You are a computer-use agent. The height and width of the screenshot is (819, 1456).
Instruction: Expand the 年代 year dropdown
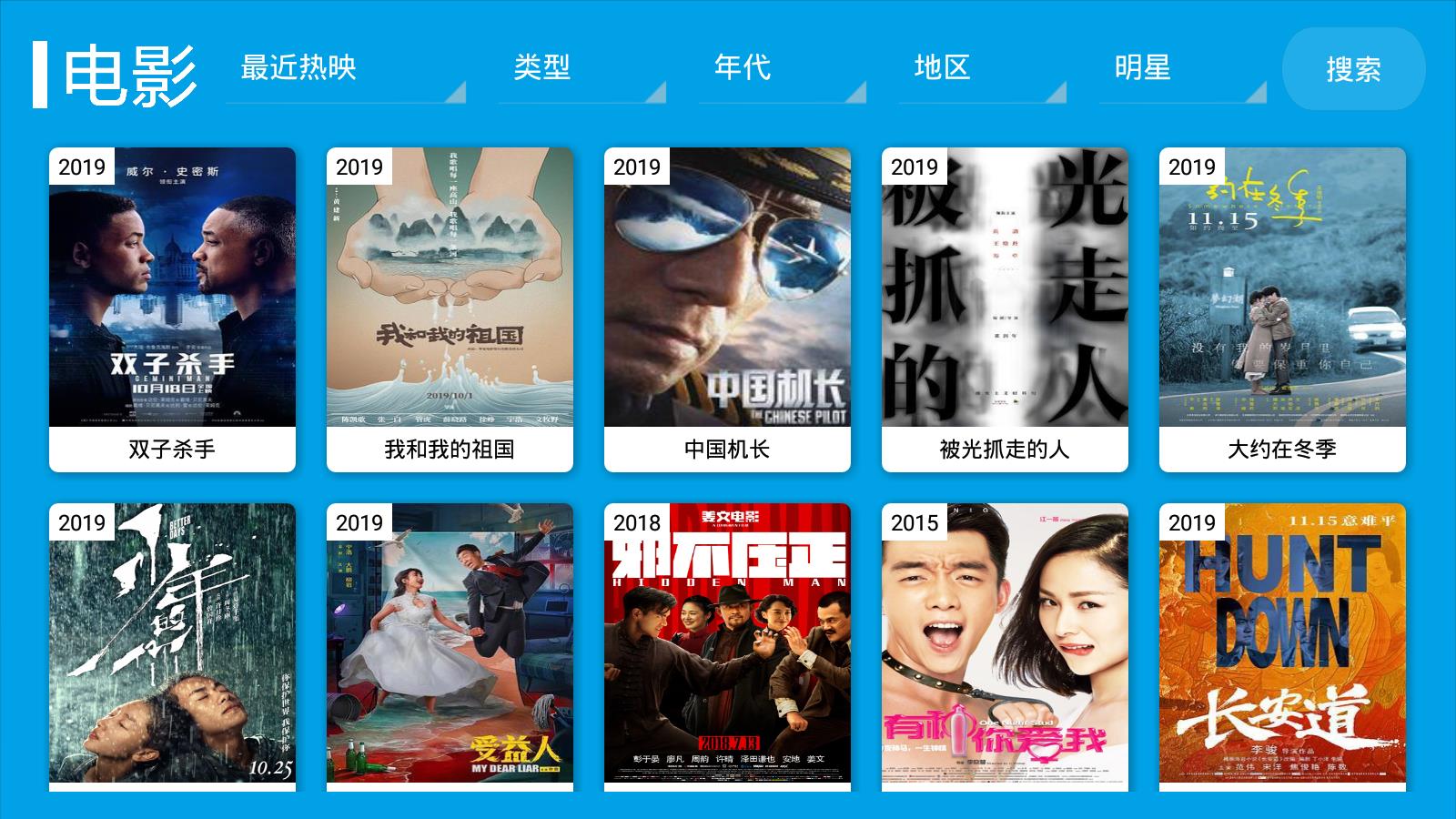pyautogui.click(x=782, y=69)
